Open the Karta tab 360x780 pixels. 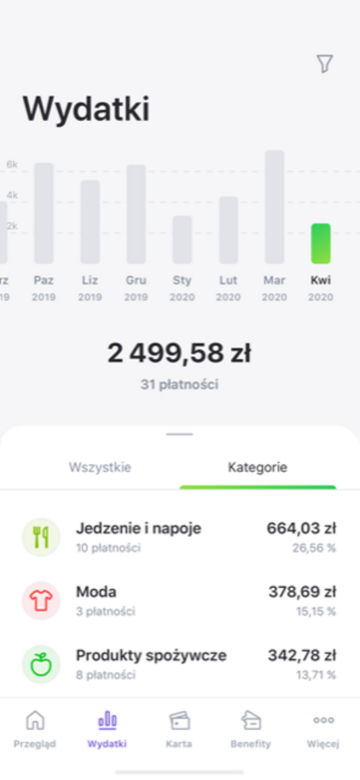(179, 729)
